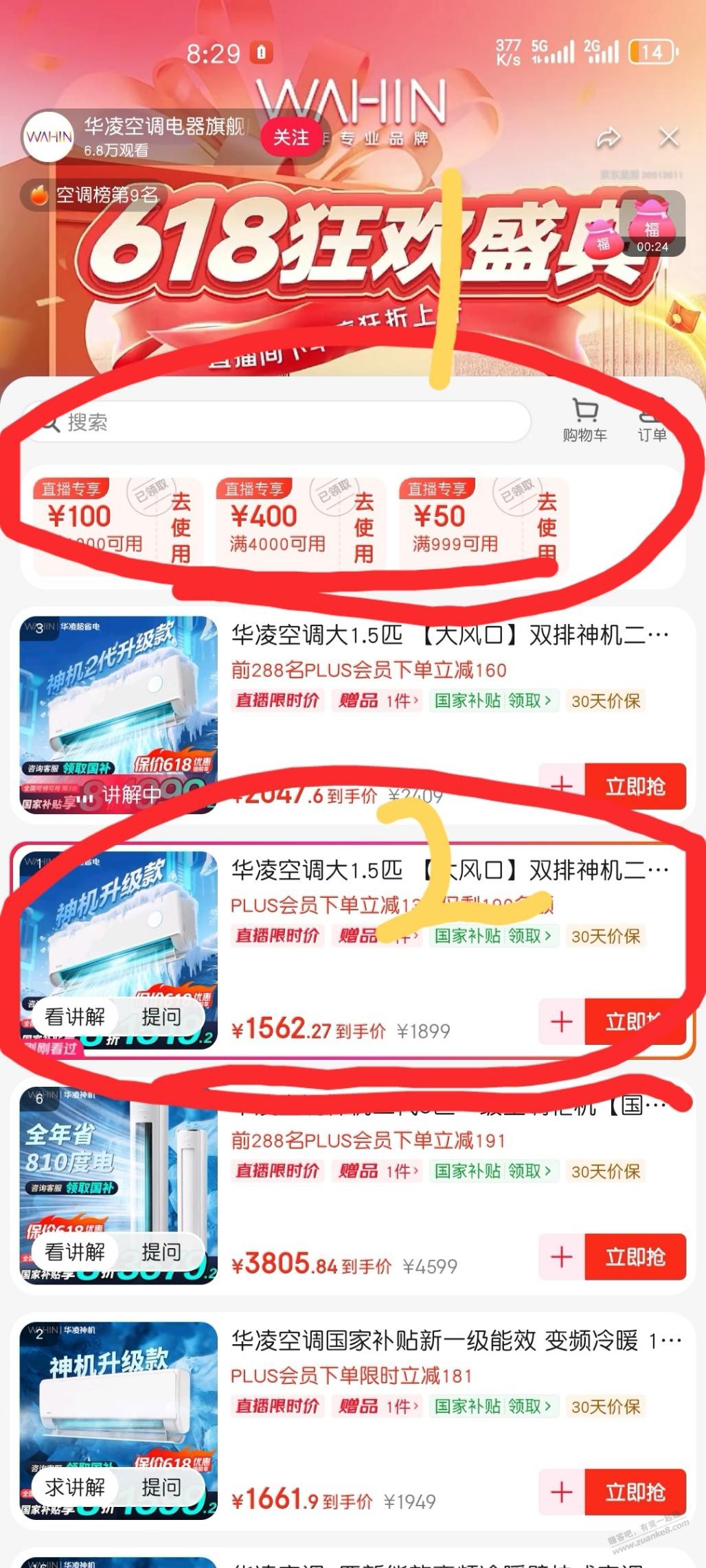The image size is (706, 1568).
Task: Claim 国家补贴 on the 立减191 product
Action: (493, 1171)
